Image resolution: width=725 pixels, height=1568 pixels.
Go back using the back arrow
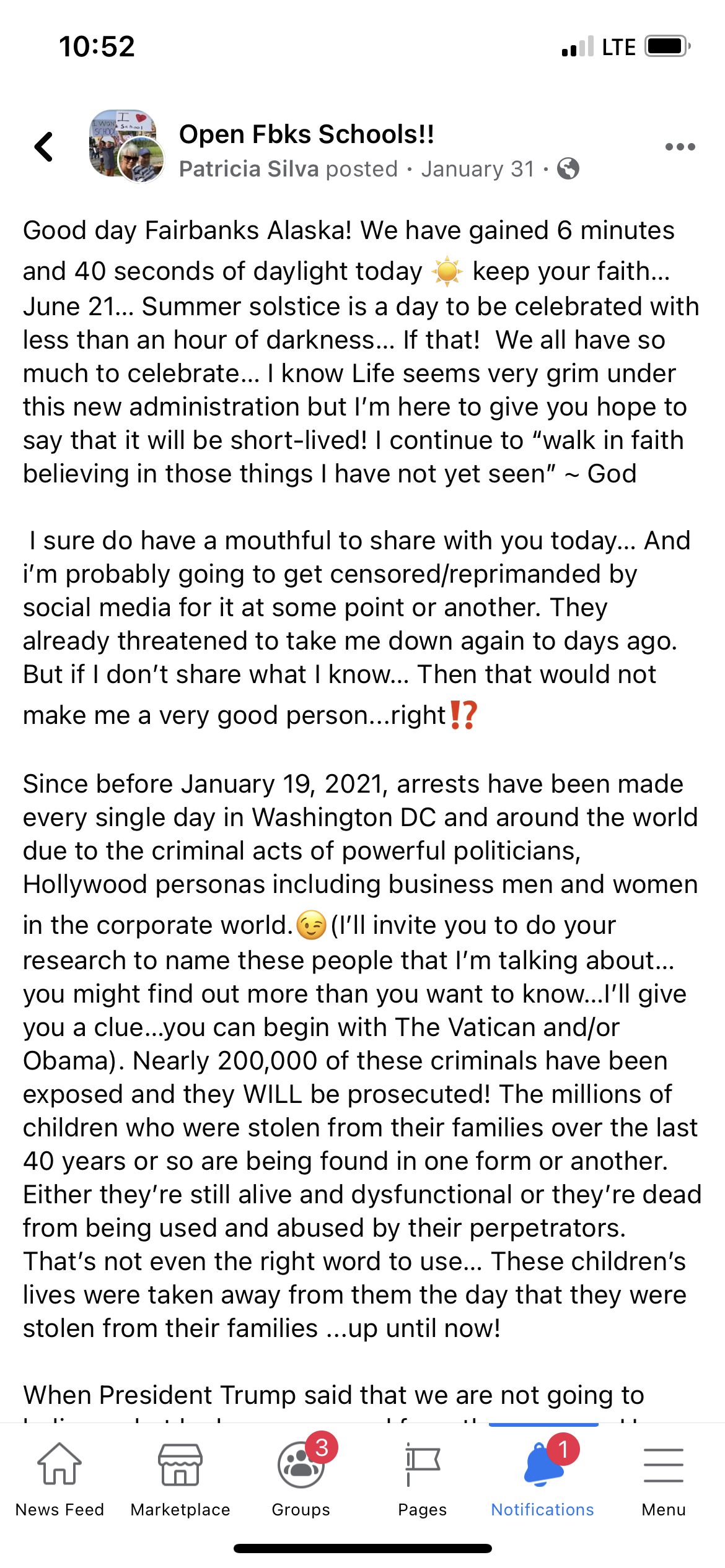(x=44, y=147)
